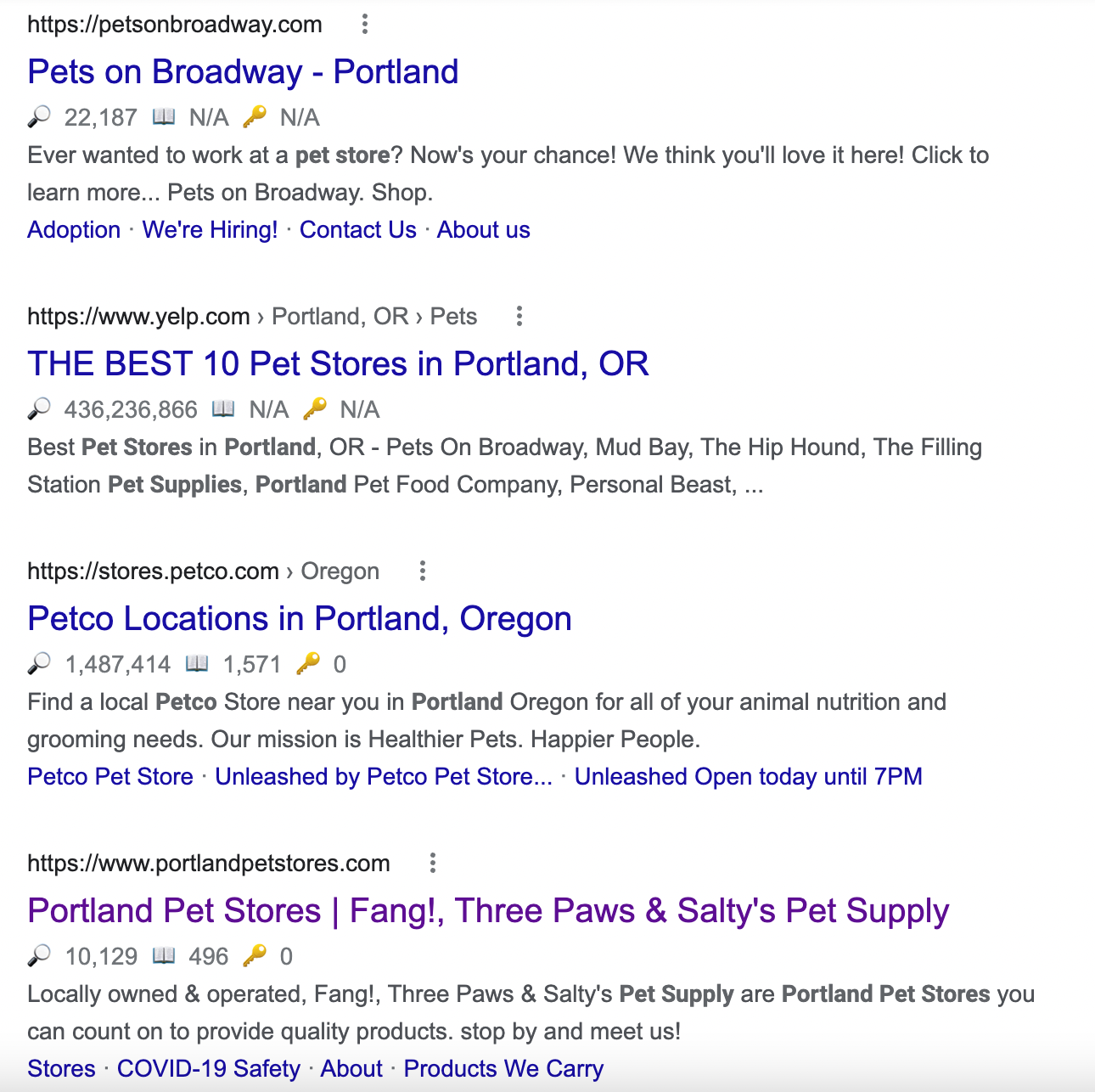Open Unleashed by Petco Pet Store sitelink

click(x=384, y=777)
